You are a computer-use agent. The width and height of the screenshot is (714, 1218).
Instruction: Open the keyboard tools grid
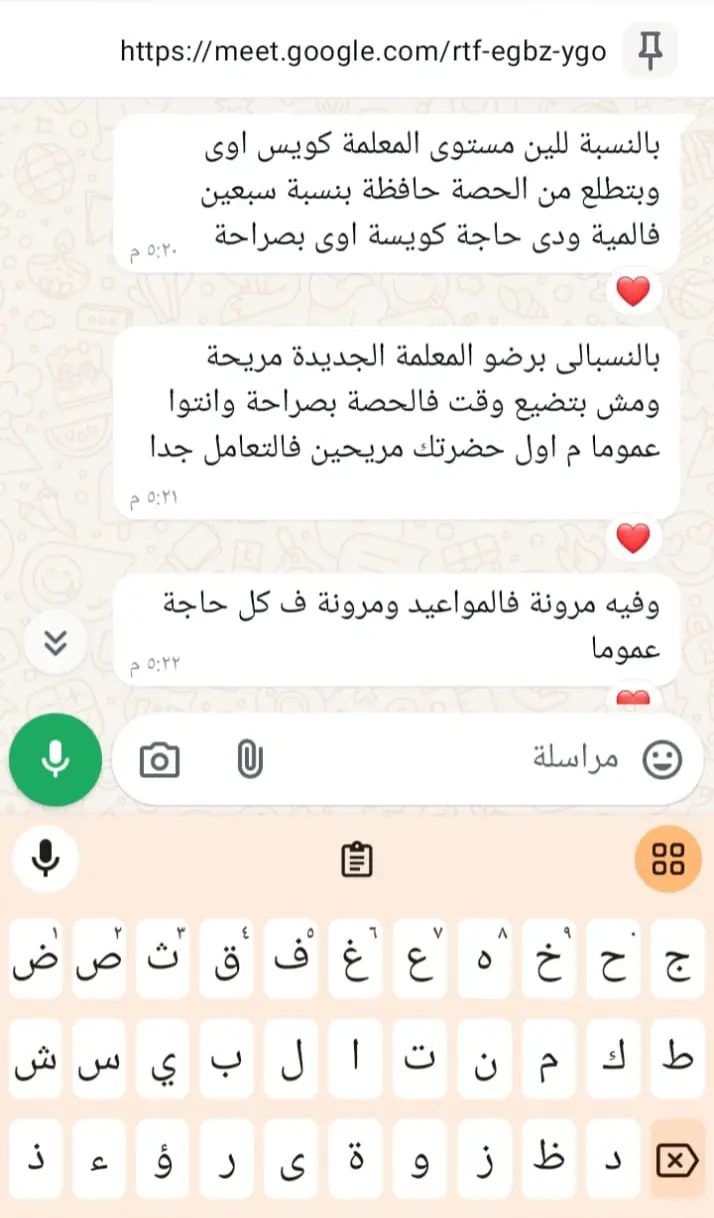click(x=667, y=858)
